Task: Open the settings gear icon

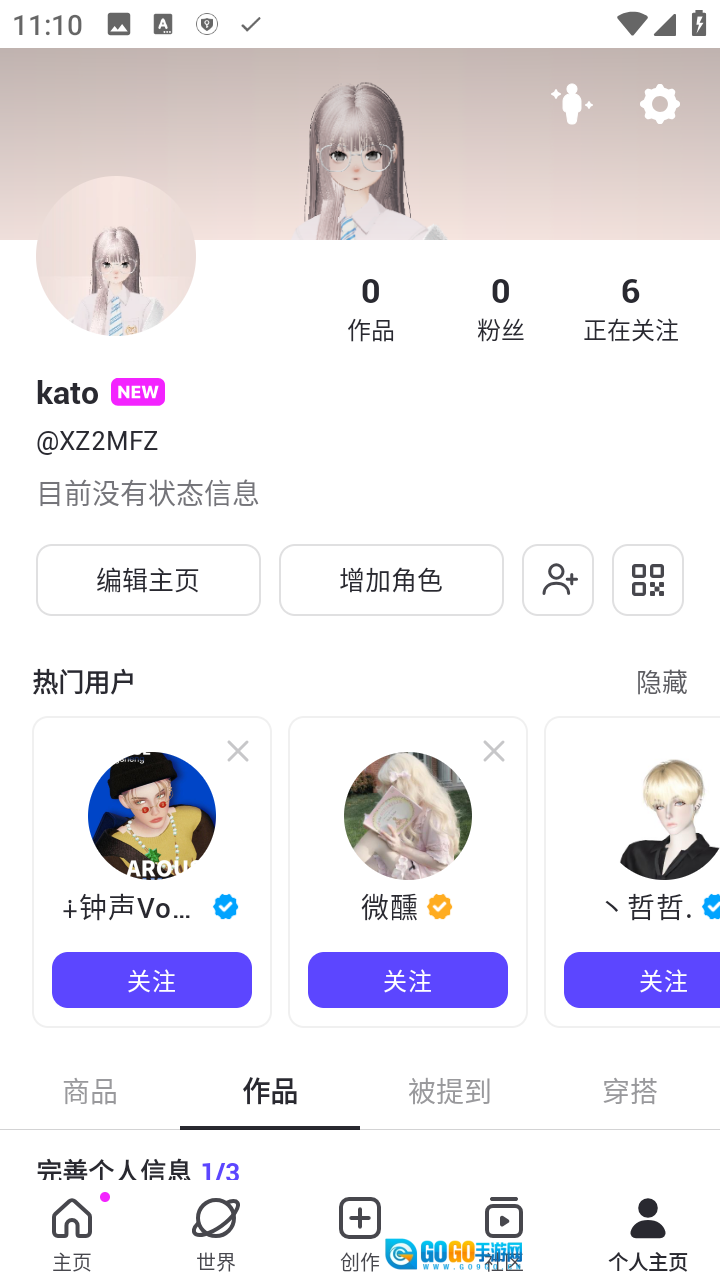Action: pyautogui.click(x=659, y=104)
